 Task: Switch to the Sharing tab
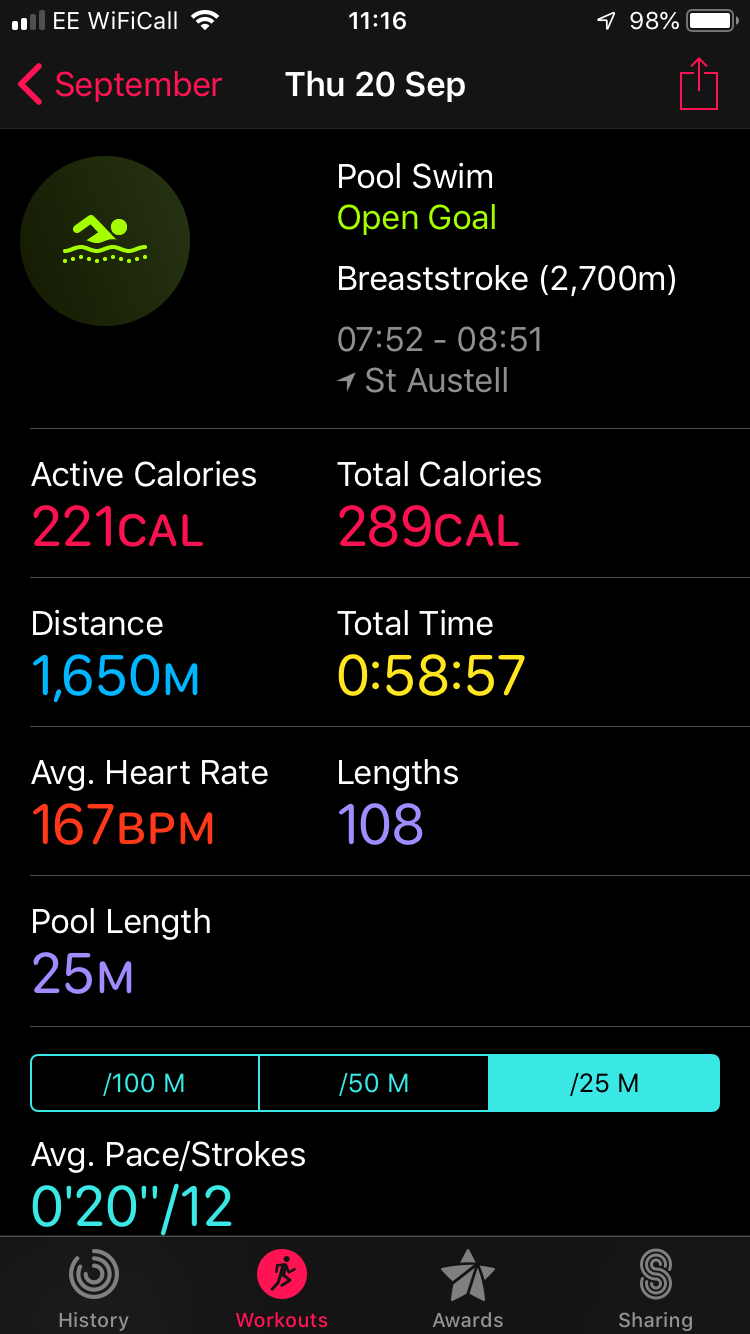[655, 1289]
